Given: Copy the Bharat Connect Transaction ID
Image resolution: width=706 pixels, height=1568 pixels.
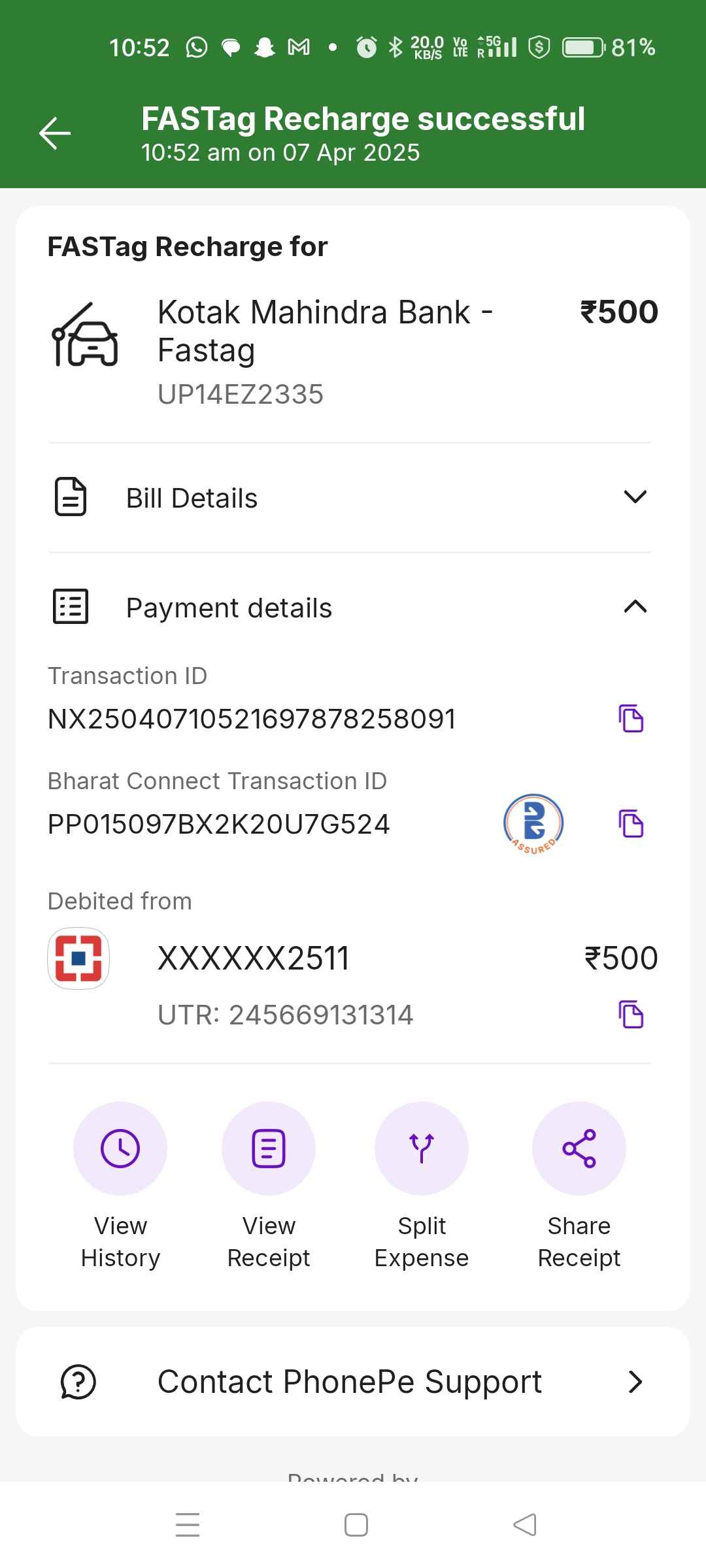Looking at the screenshot, I should pos(631,823).
